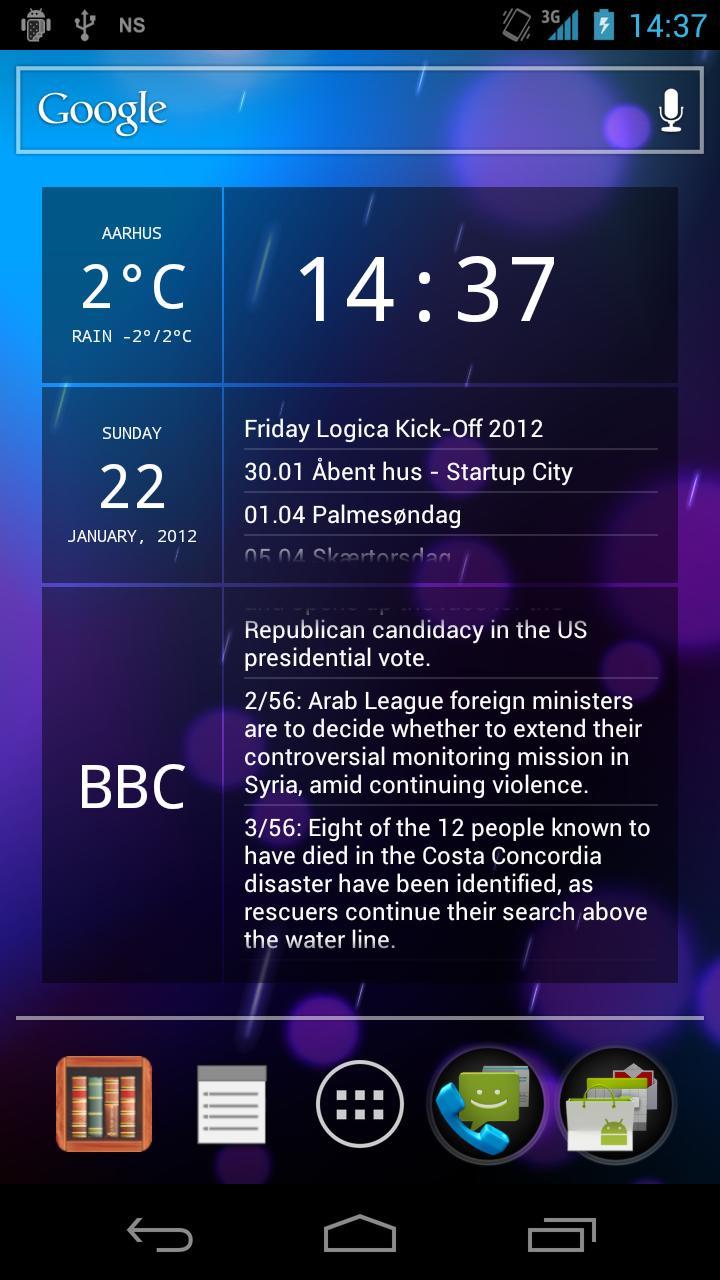Screen dimensions: 720x1280
Task: Start voice search with the microphone
Action: coord(671,110)
